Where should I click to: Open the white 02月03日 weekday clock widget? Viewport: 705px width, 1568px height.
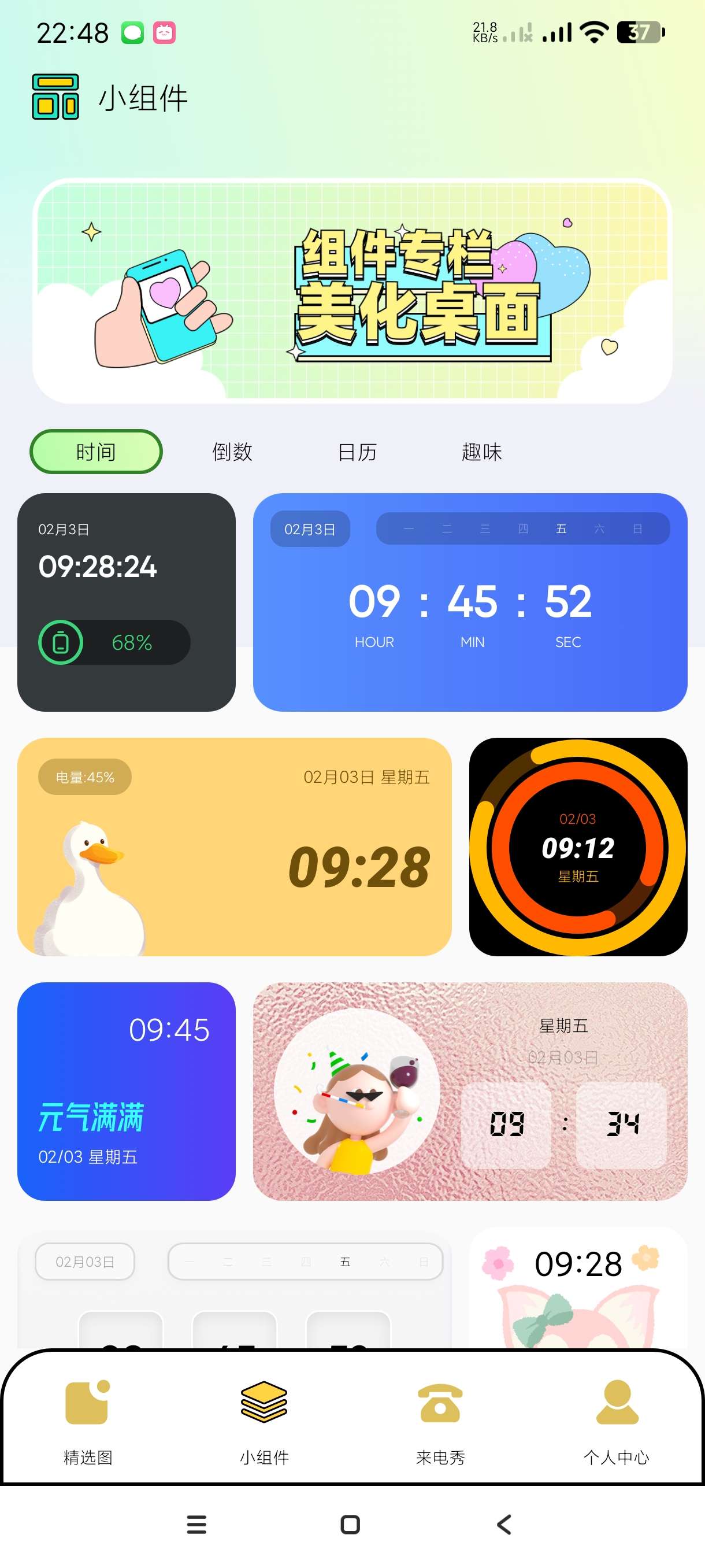tap(234, 1290)
